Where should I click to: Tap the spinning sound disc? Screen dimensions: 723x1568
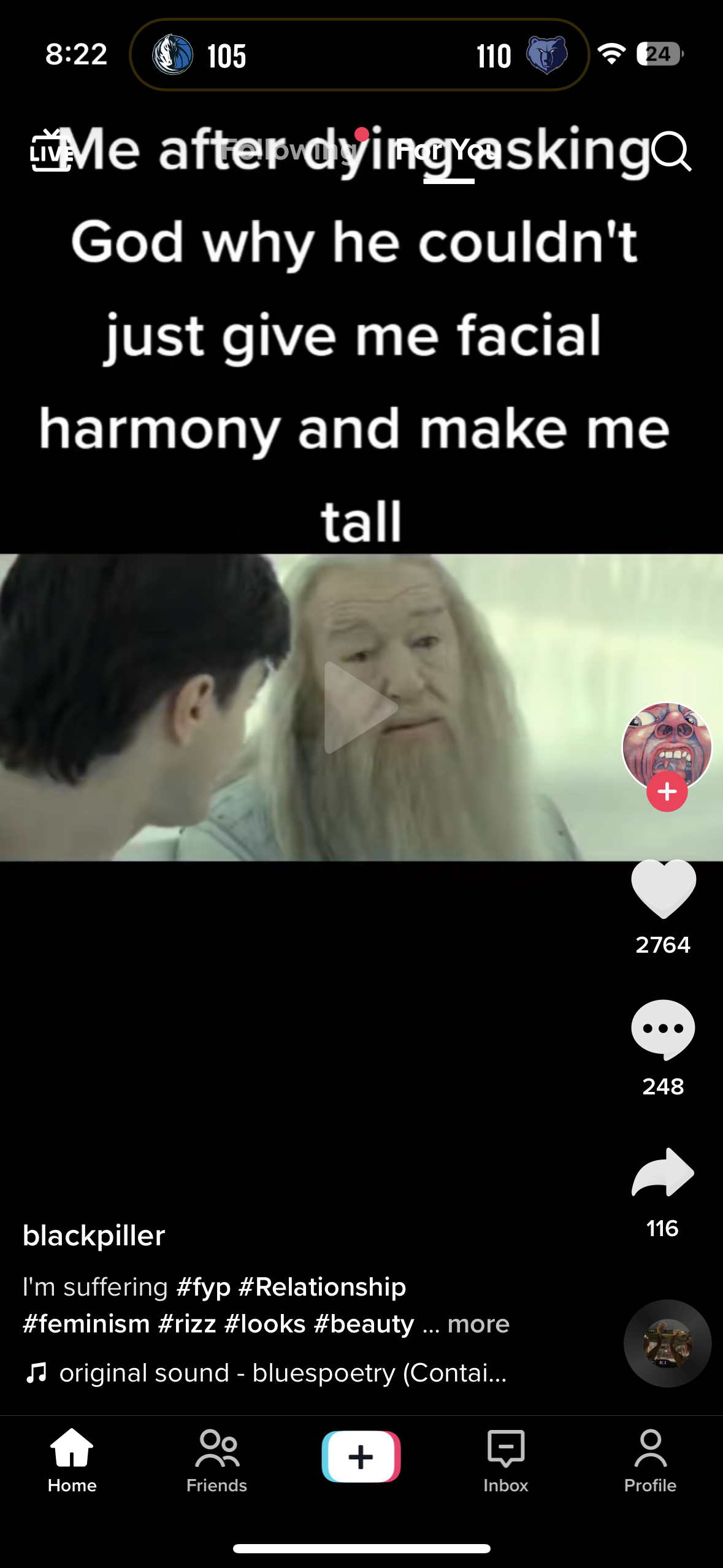pos(667,1343)
